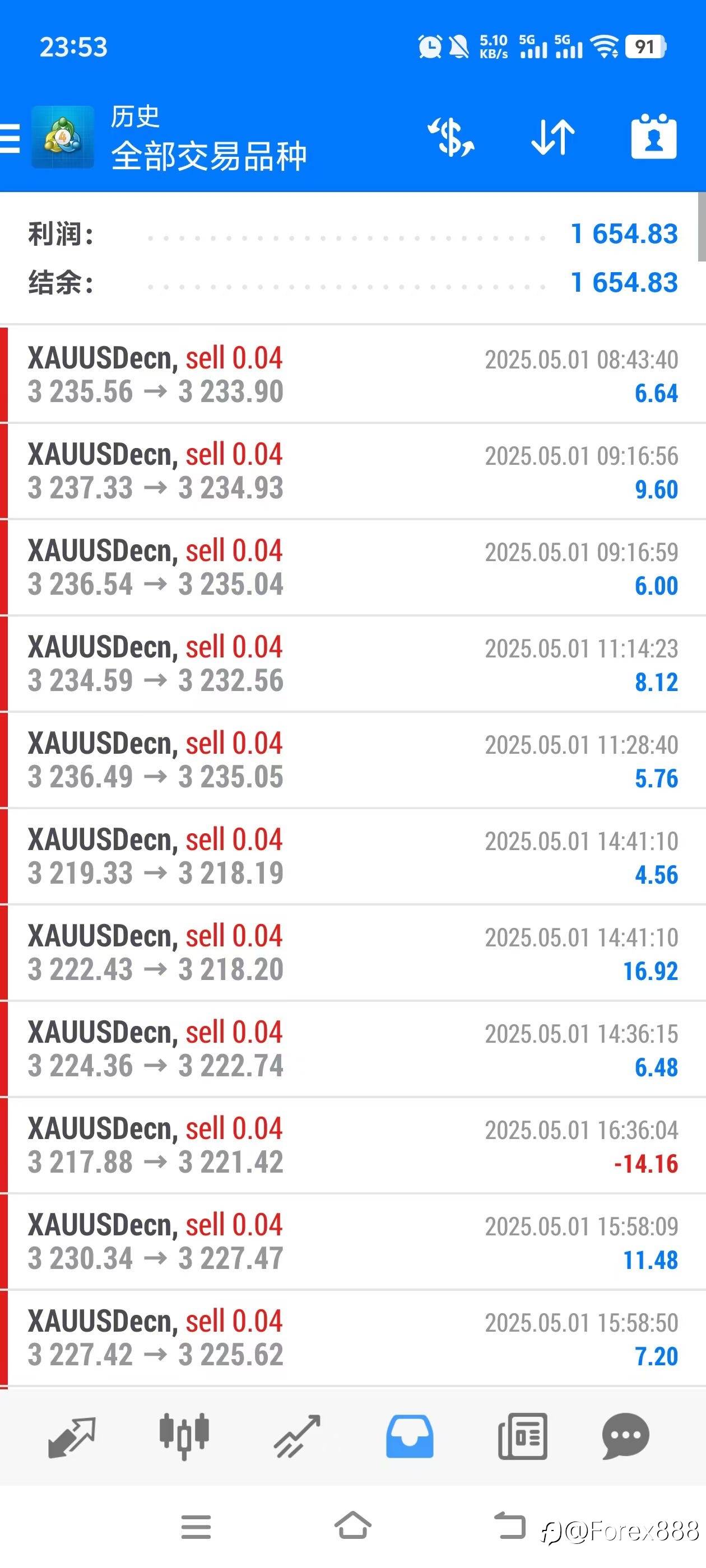Switch to the chat Messages tab
Viewport: 706px width, 1568px height.
[x=625, y=1436]
